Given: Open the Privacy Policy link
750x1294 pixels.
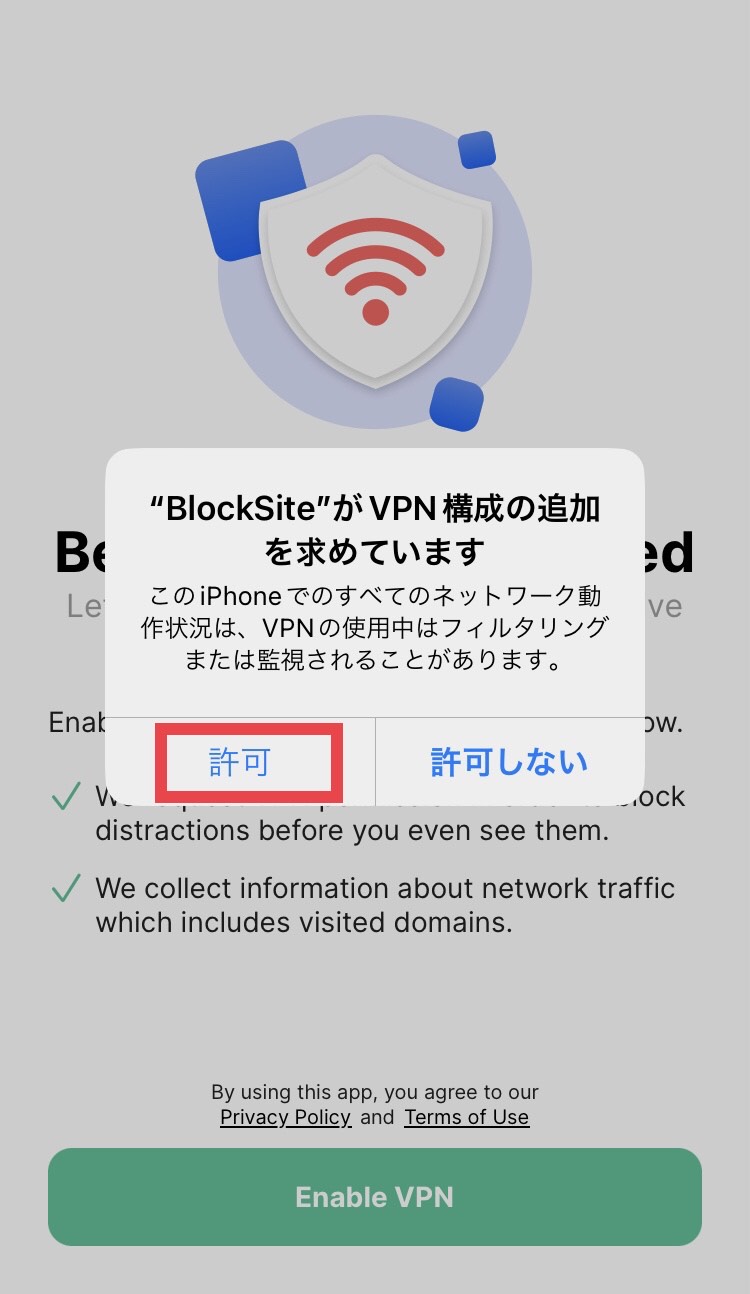Looking at the screenshot, I should click(285, 1117).
